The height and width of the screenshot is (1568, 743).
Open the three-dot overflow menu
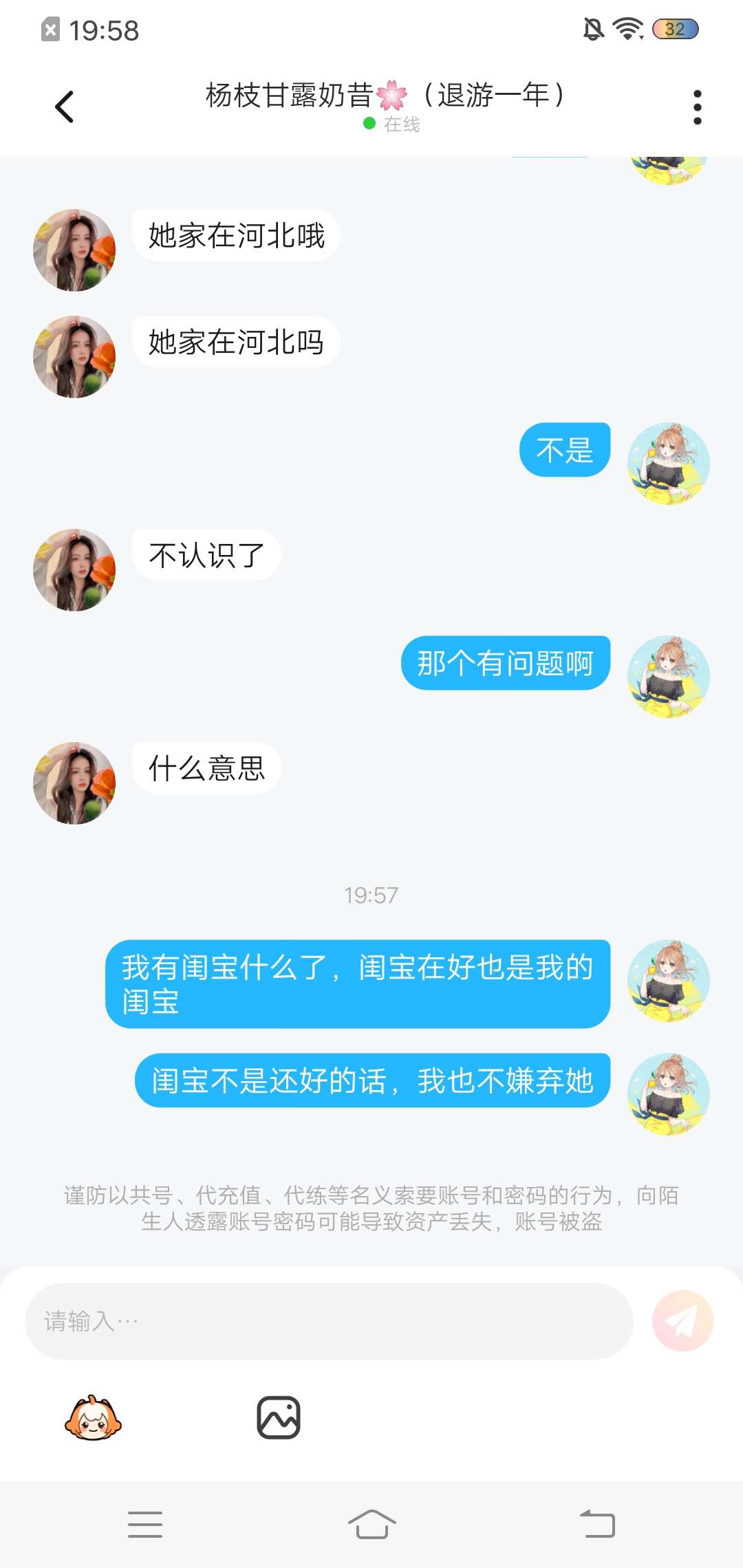[x=697, y=107]
